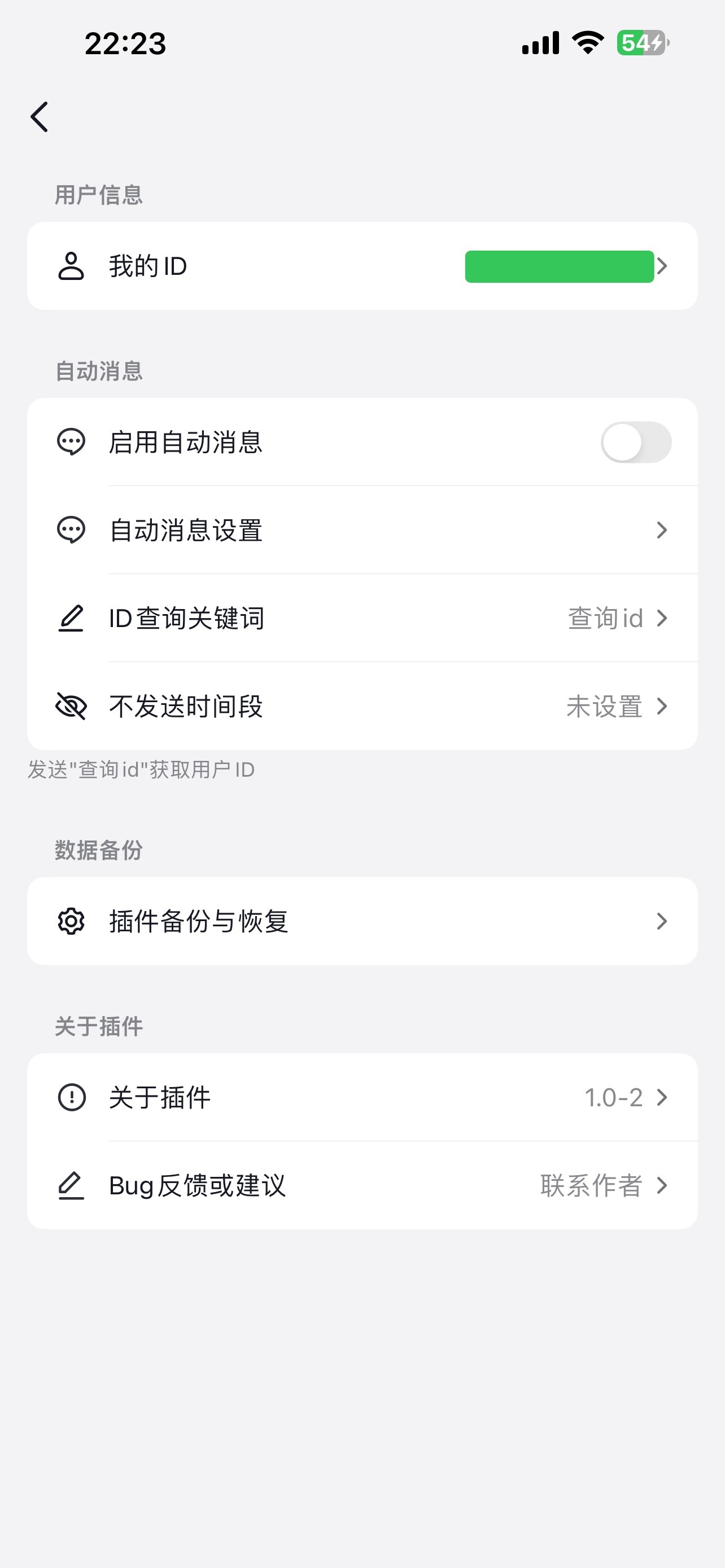Open 自动消息设置
725x1568 pixels.
362,530
